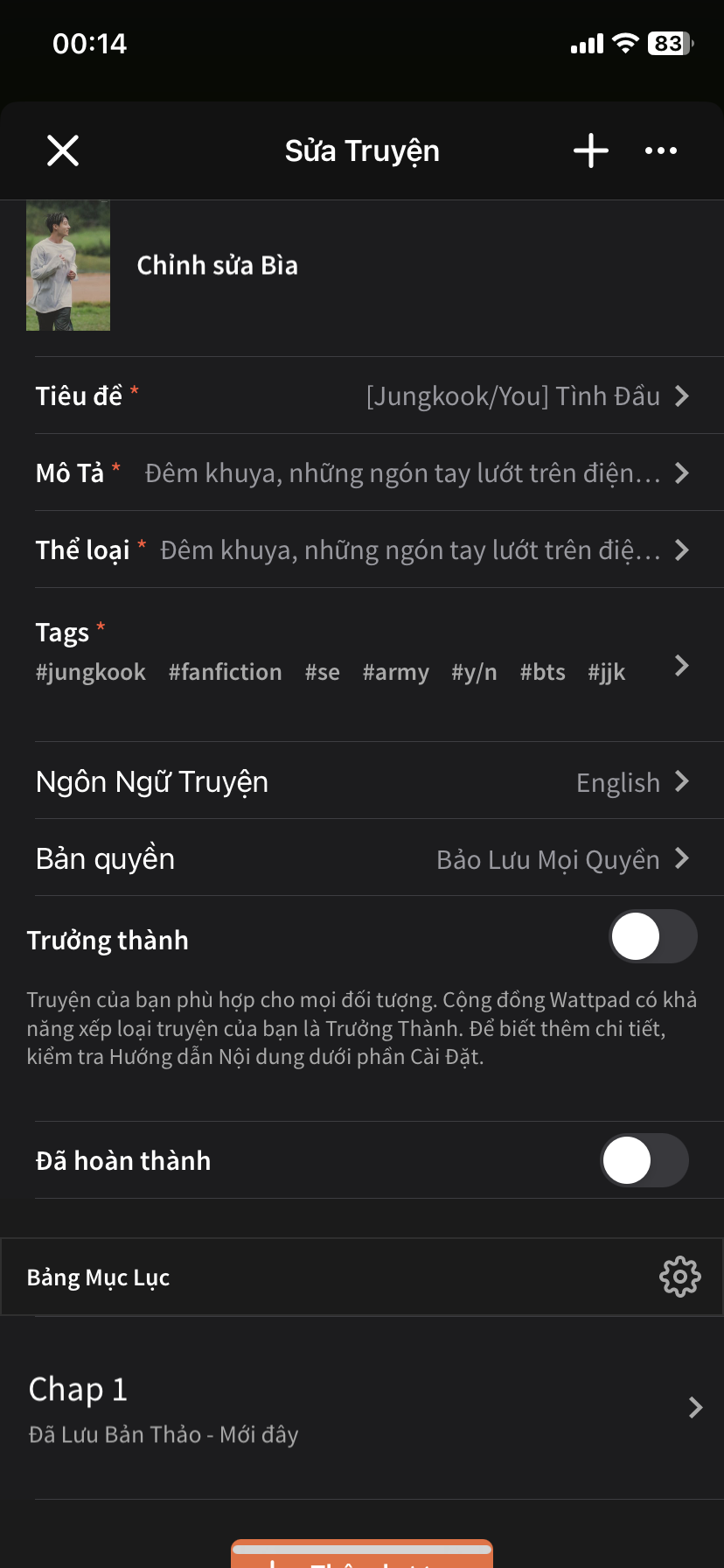Open the Mô Tả description row
Screen dimensions: 724x1568
(362, 472)
